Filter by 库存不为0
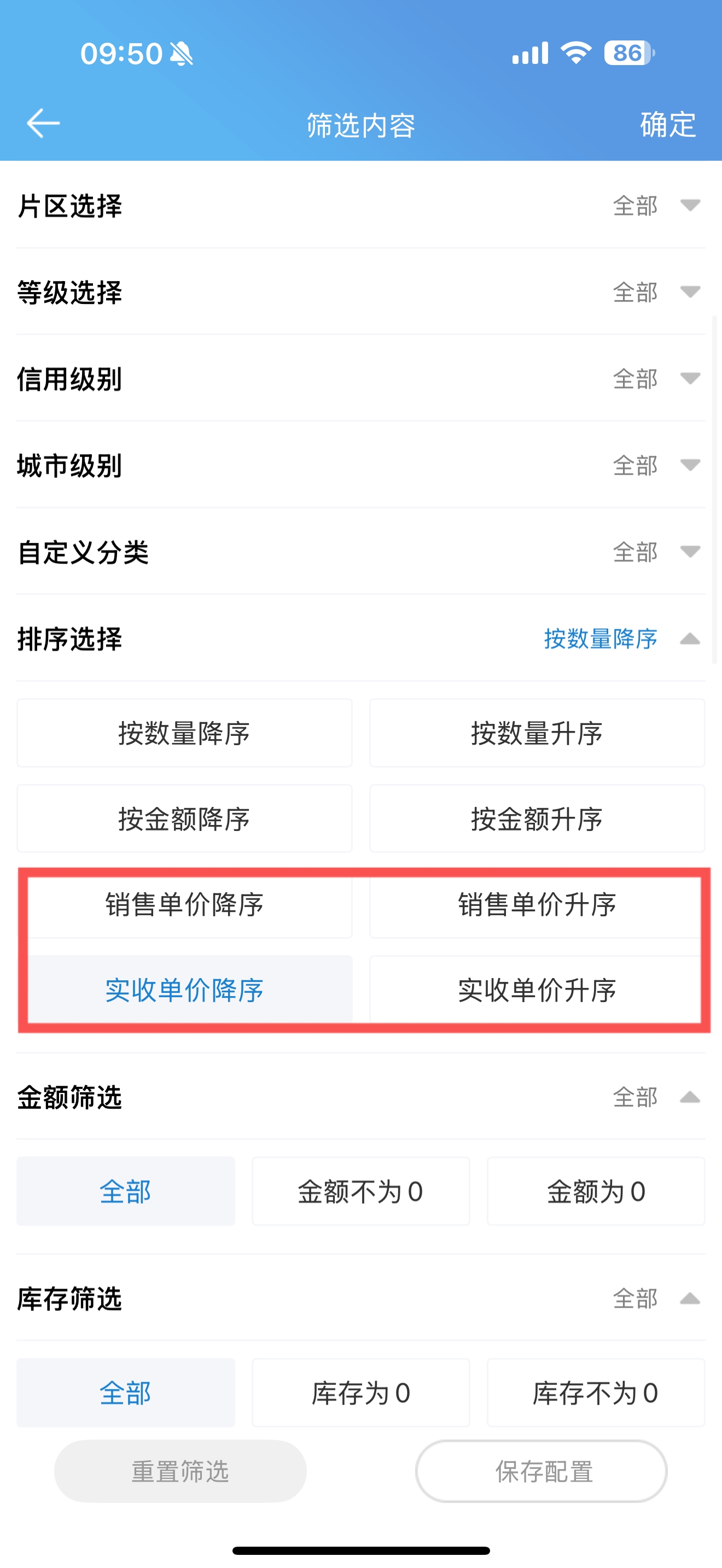 click(596, 1393)
